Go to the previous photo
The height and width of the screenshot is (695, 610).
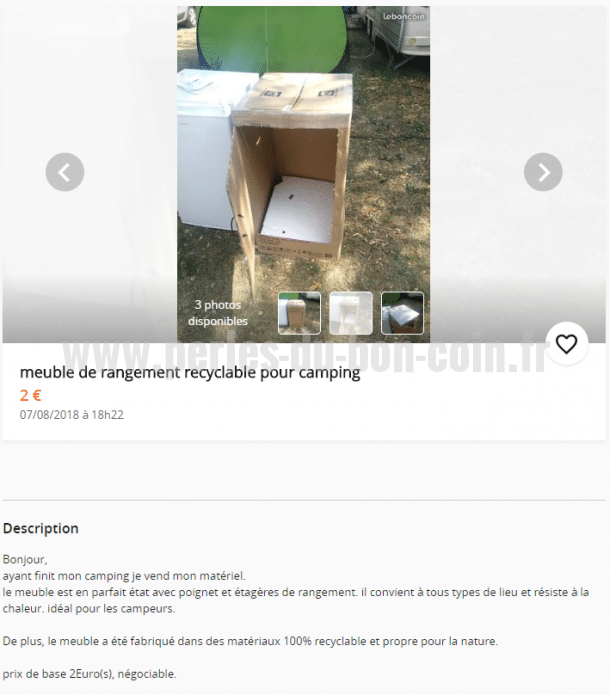coord(65,172)
